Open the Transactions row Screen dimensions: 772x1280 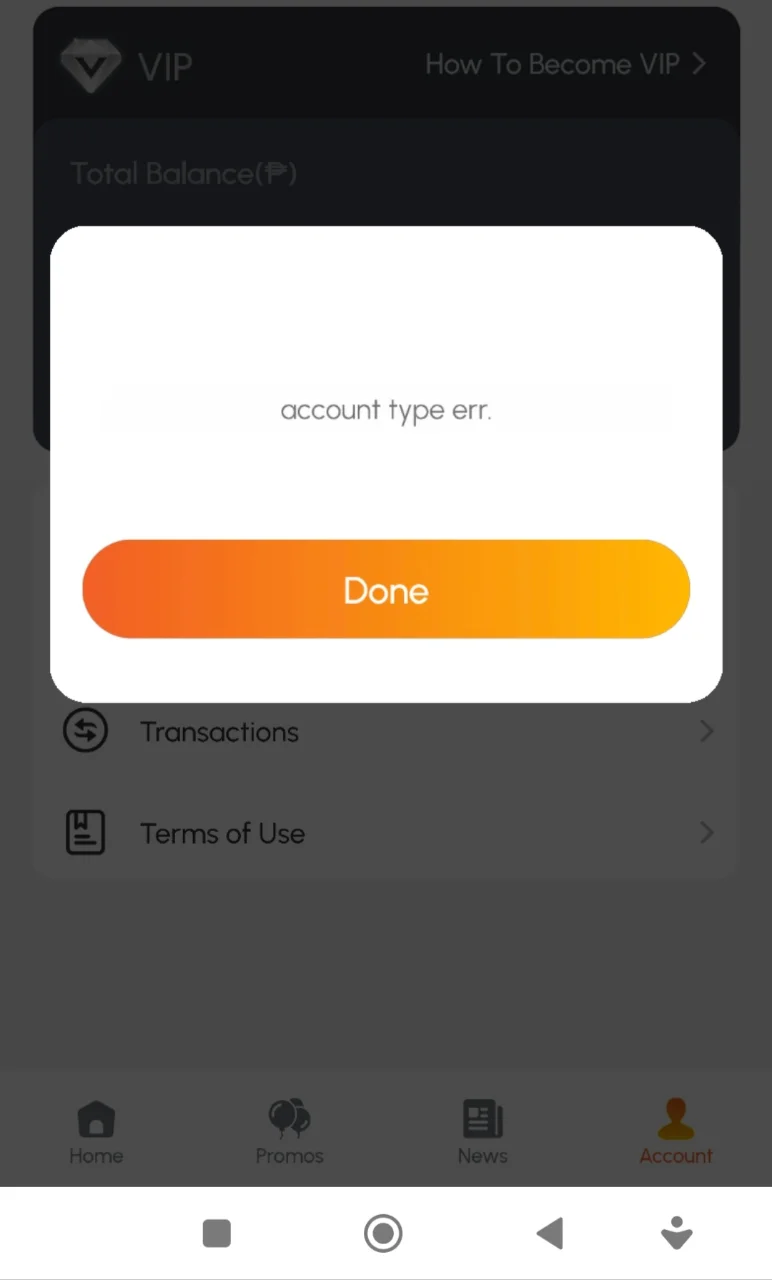386,732
